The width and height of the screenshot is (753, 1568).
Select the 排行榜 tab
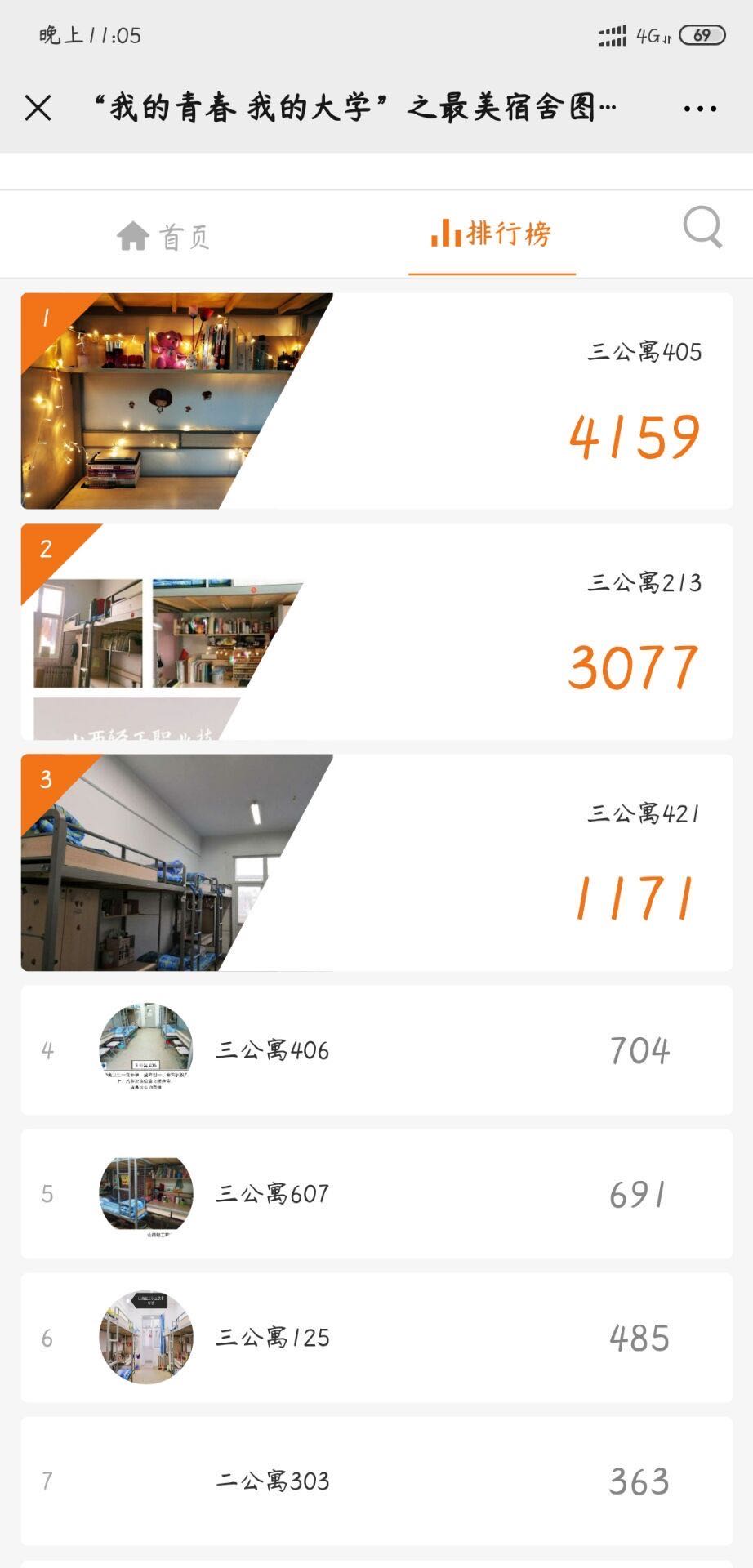[x=492, y=234]
